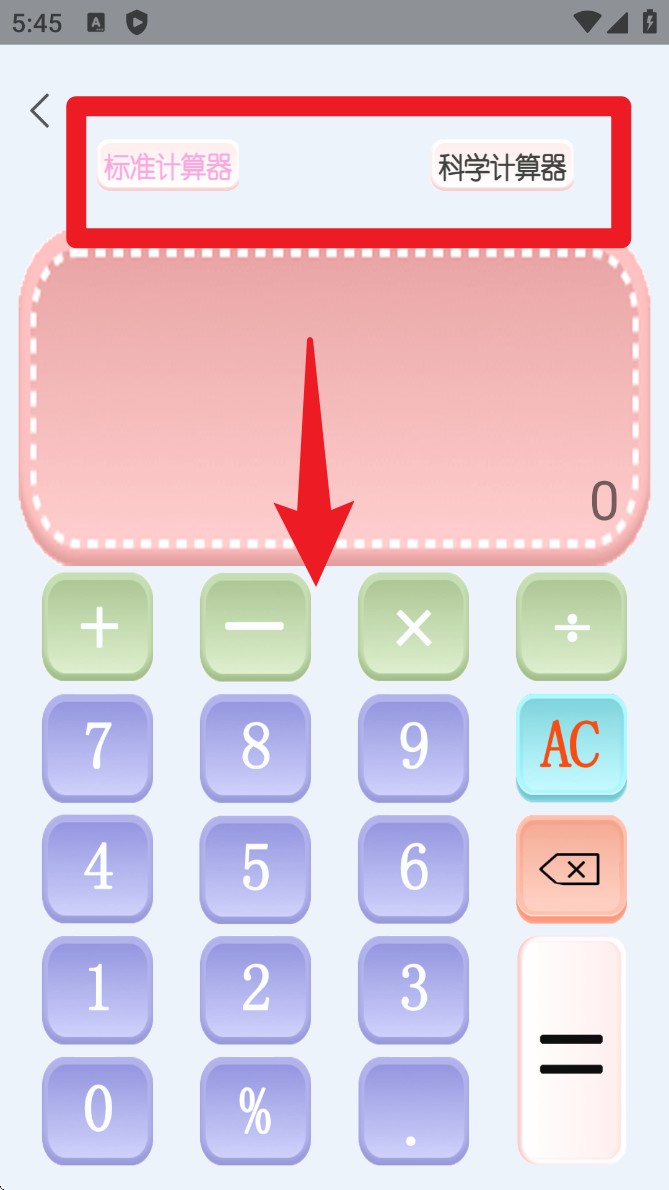Enter digit 8
The image size is (669, 1190).
[x=255, y=747]
